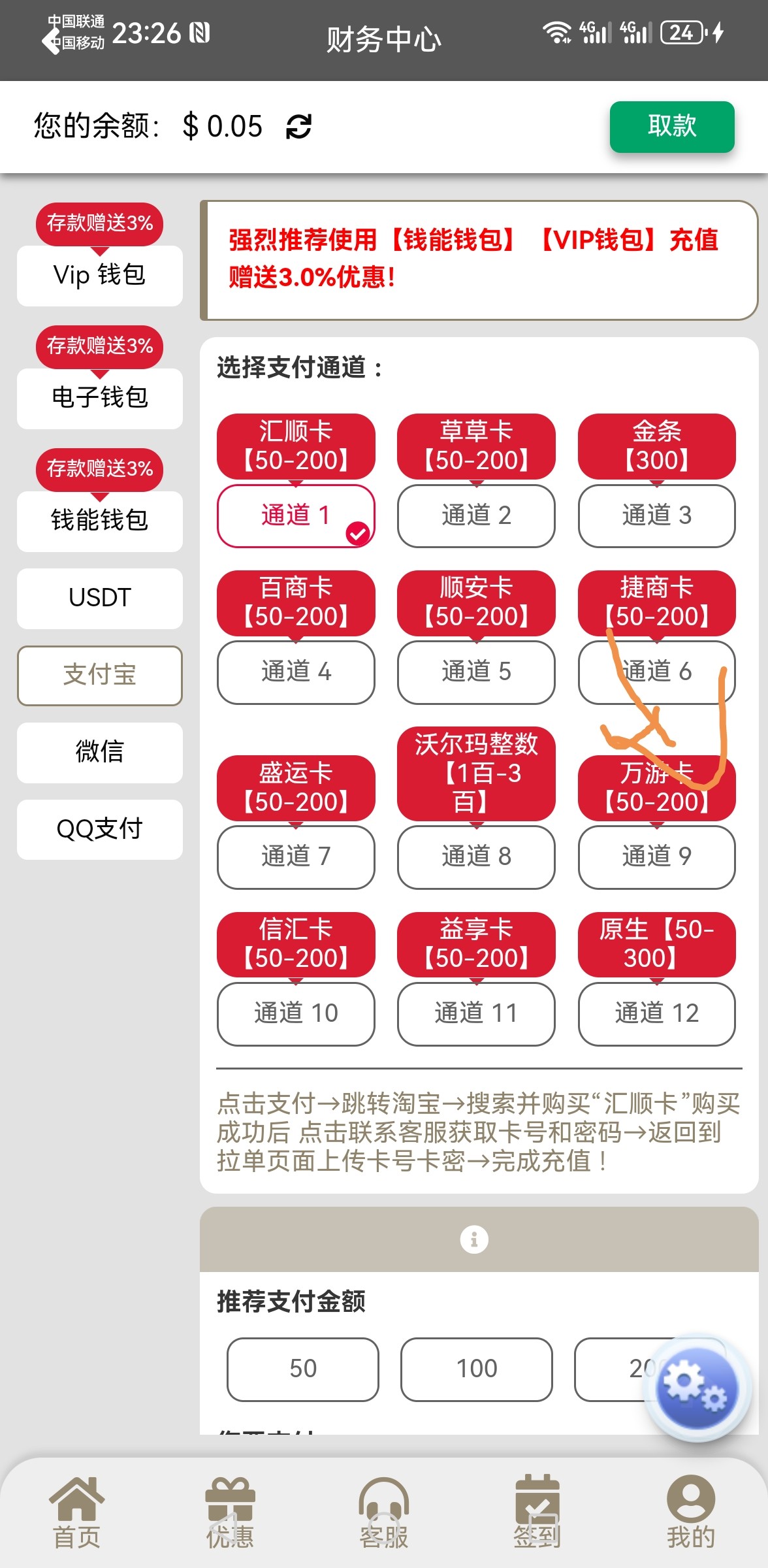
Task: Pick 通道 12 原生 channel
Action: (x=656, y=1013)
